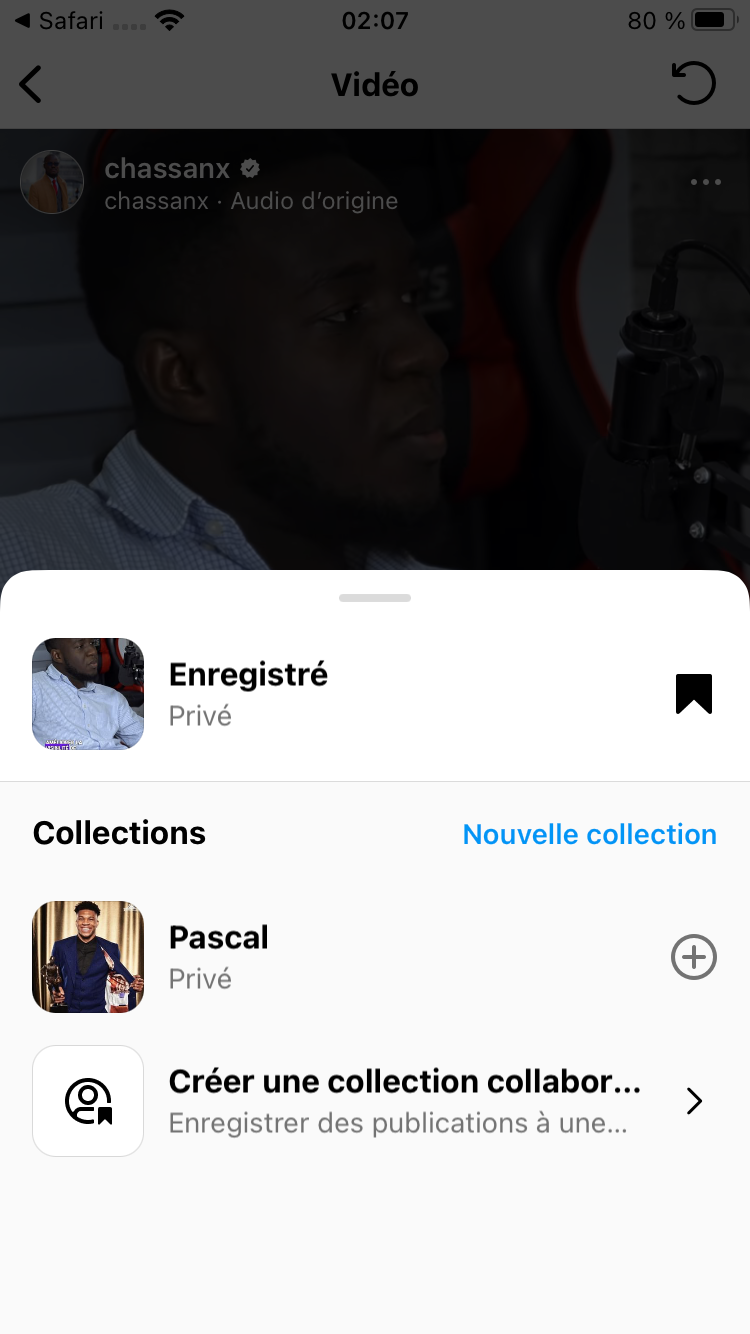The height and width of the screenshot is (1334, 750).
Task: Add the post to the Pascal collection
Action: click(x=693, y=958)
